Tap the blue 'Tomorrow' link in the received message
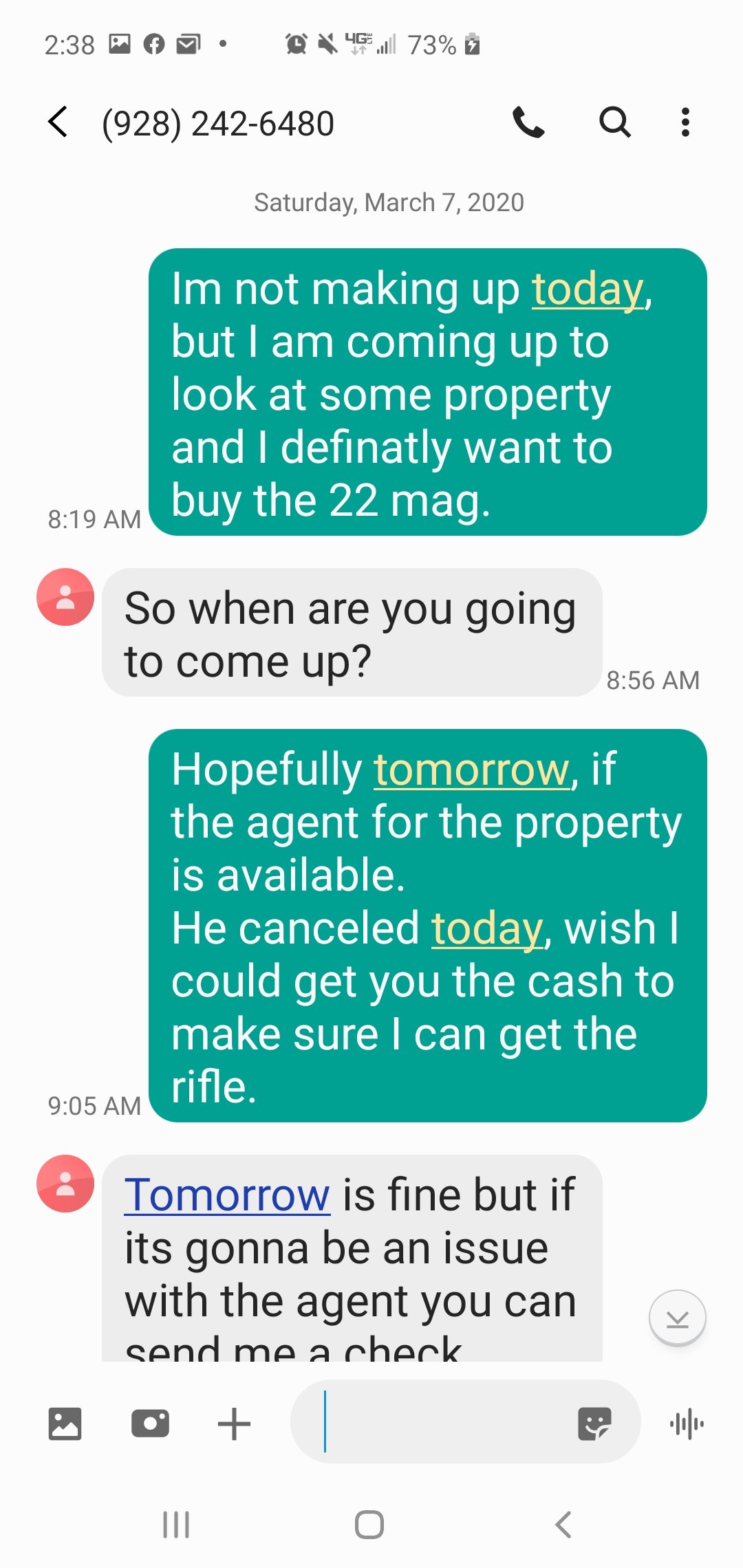Image resolution: width=743 pixels, height=1568 pixels. pos(227,1195)
